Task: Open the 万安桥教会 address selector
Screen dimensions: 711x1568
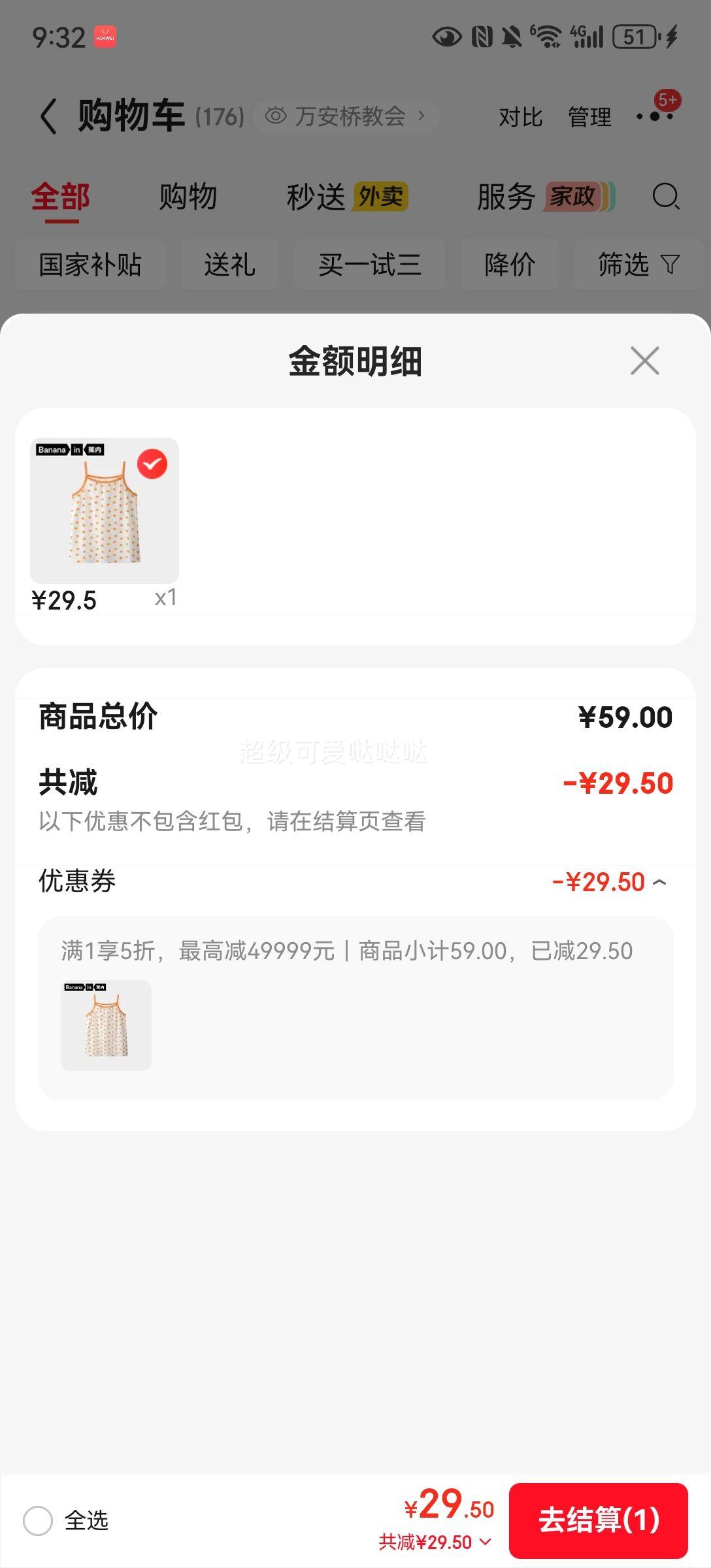Action: 346,117
